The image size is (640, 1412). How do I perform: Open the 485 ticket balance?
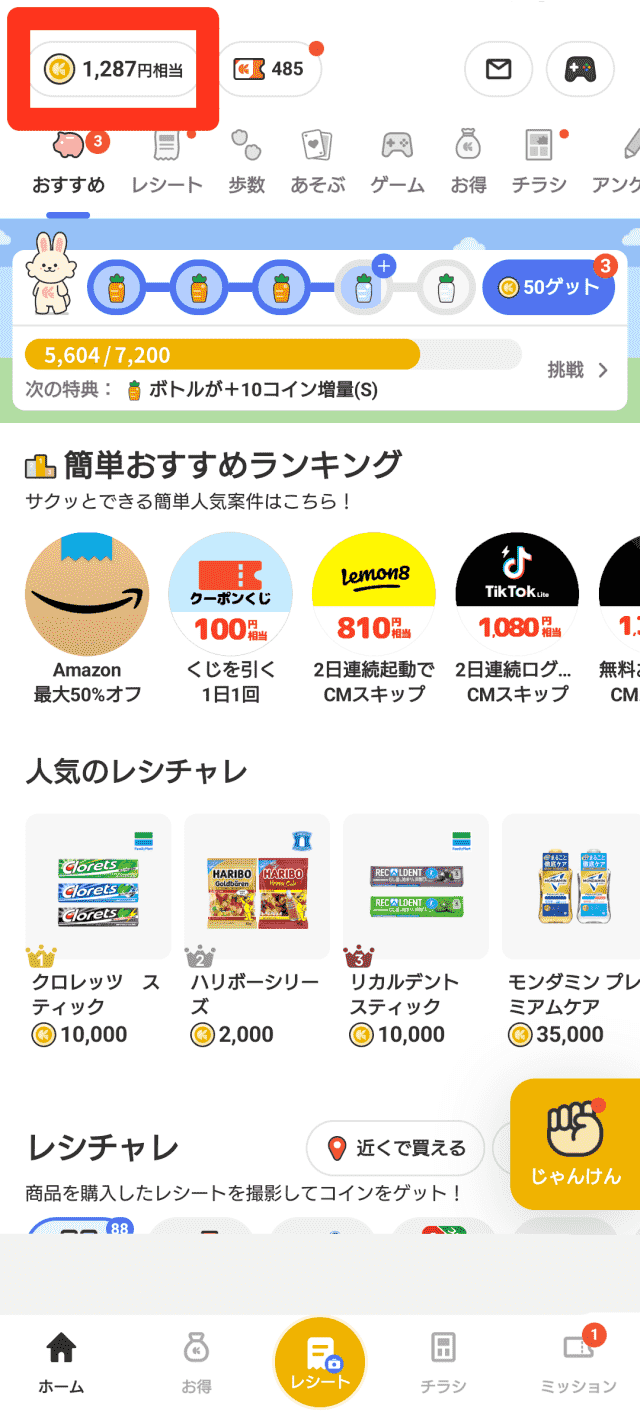click(x=269, y=69)
